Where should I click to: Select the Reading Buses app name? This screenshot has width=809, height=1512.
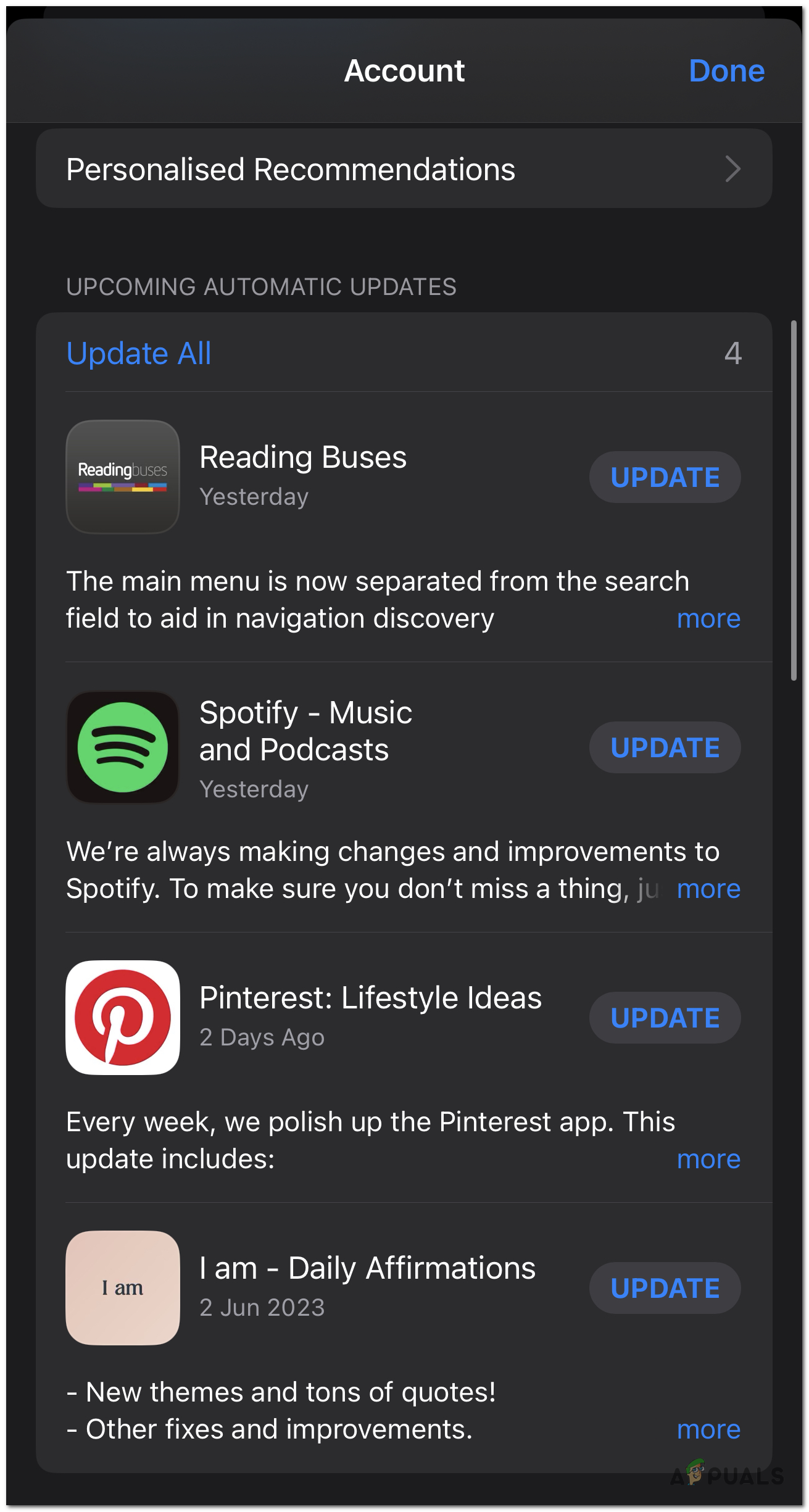point(303,457)
